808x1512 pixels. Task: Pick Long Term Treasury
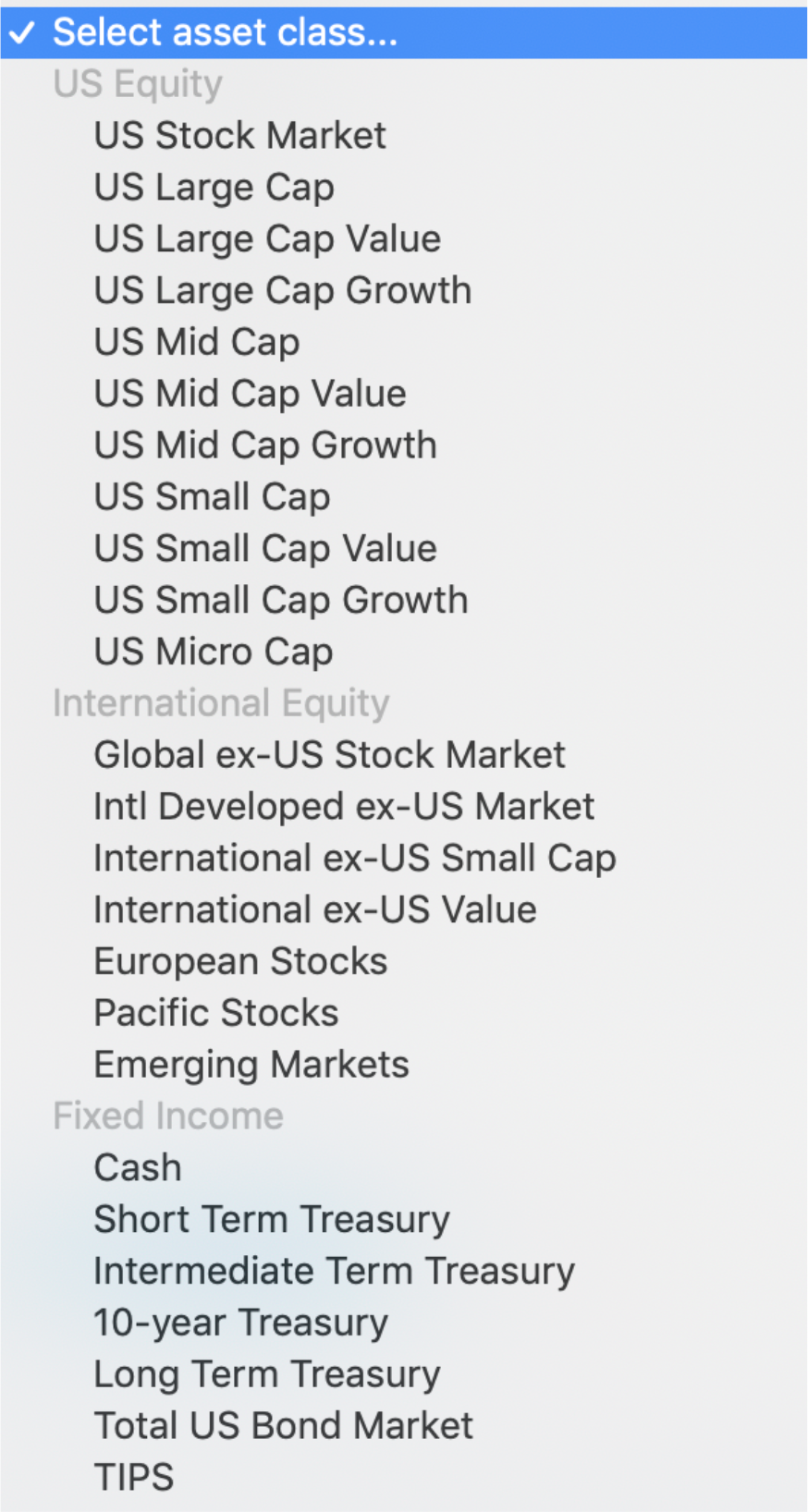tap(404, 1374)
